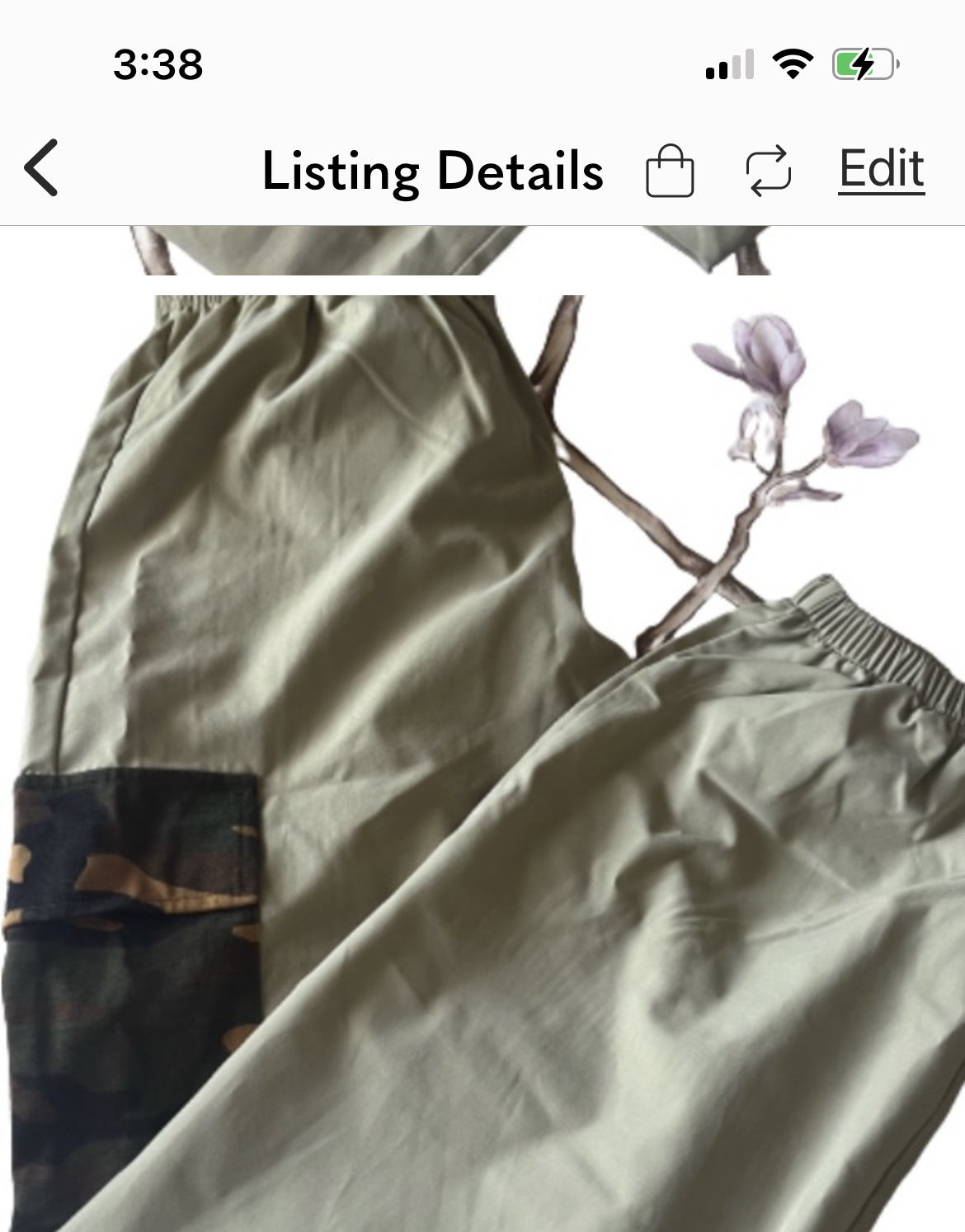
Task: Open the shopping bag icon
Action: pos(670,171)
